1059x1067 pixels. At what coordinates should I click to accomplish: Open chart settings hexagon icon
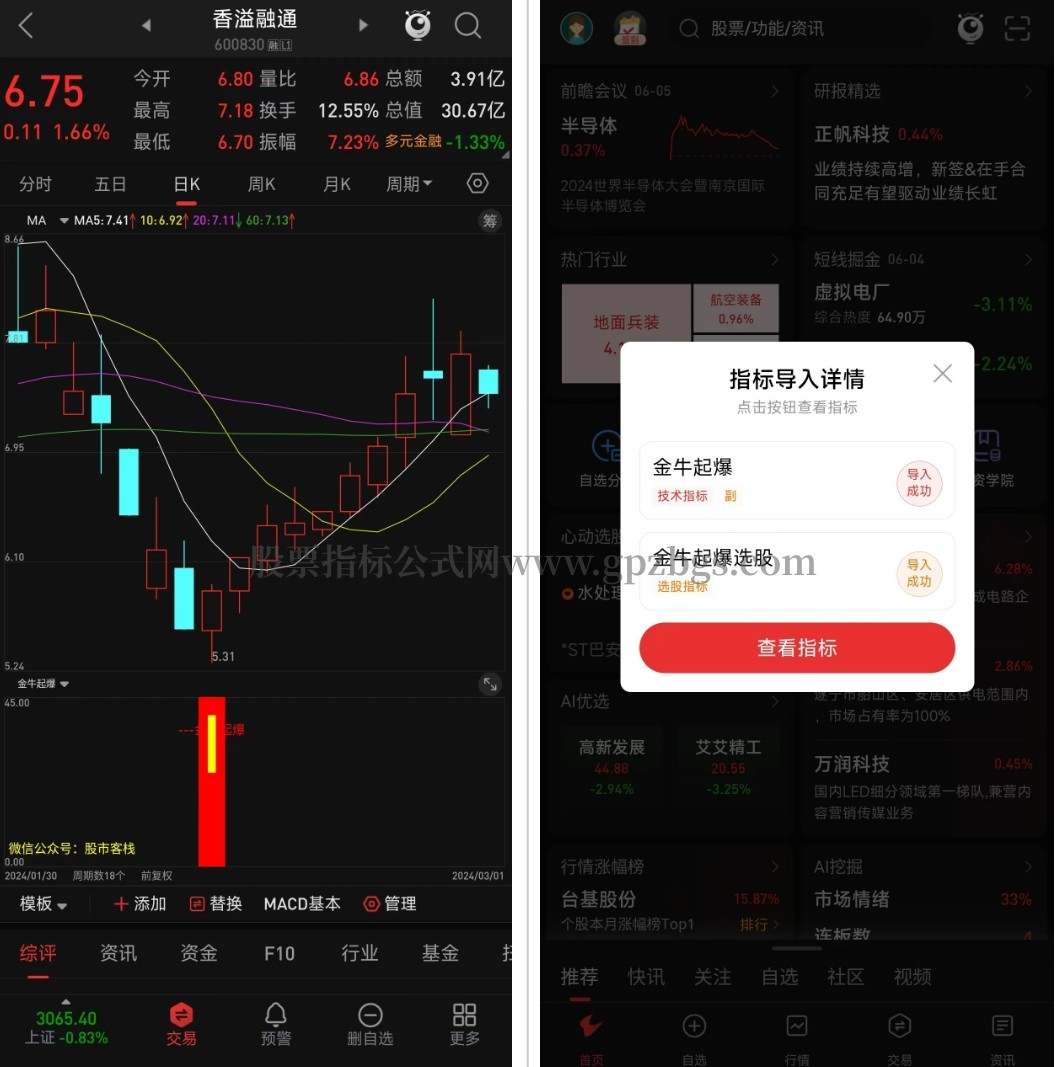[x=478, y=183]
